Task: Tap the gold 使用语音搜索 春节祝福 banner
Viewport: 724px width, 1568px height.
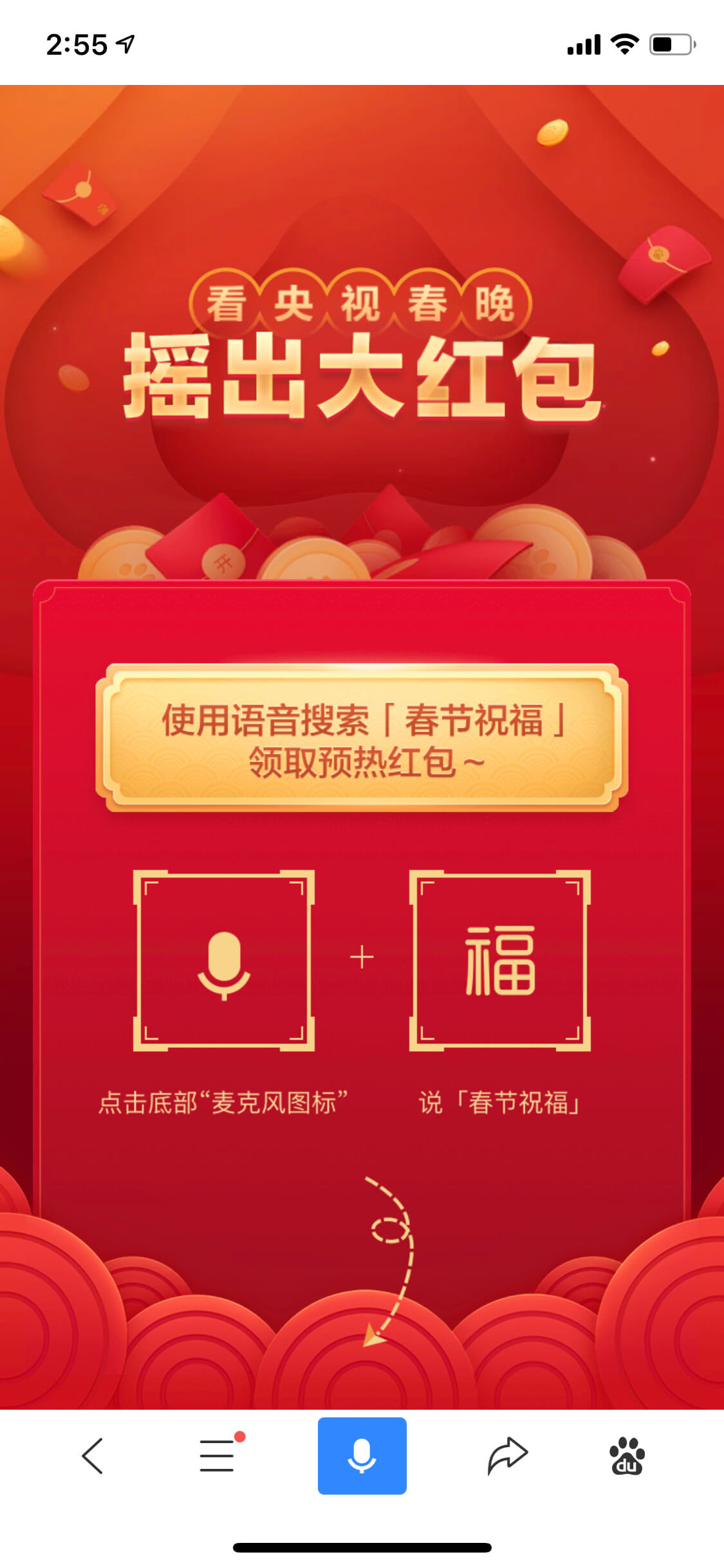Action: coord(362,739)
